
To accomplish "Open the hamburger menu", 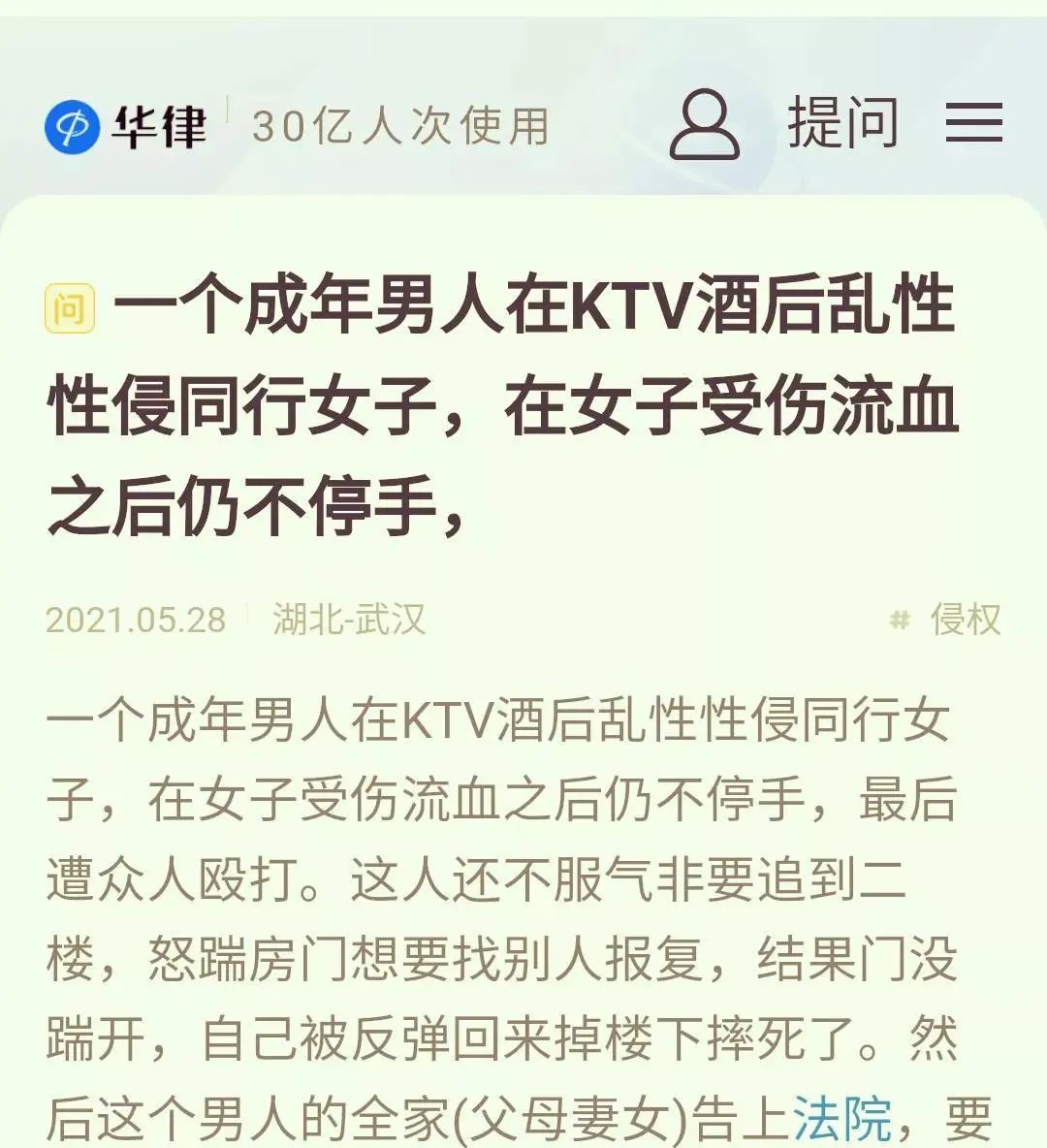I will click(x=973, y=124).
